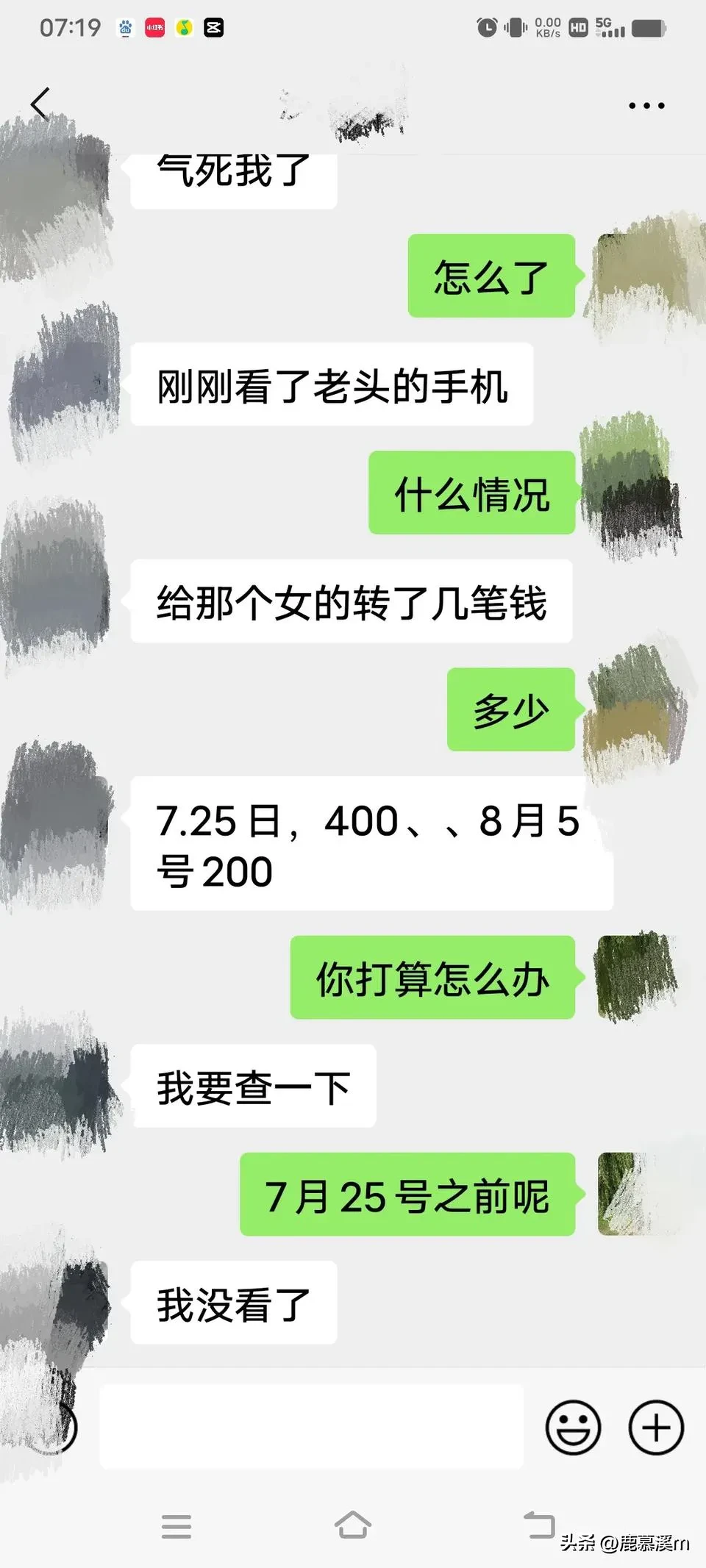Screen dimensions: 706x1568
Task: Open the plus attachment menu
Action: (x=656, y=1427)
